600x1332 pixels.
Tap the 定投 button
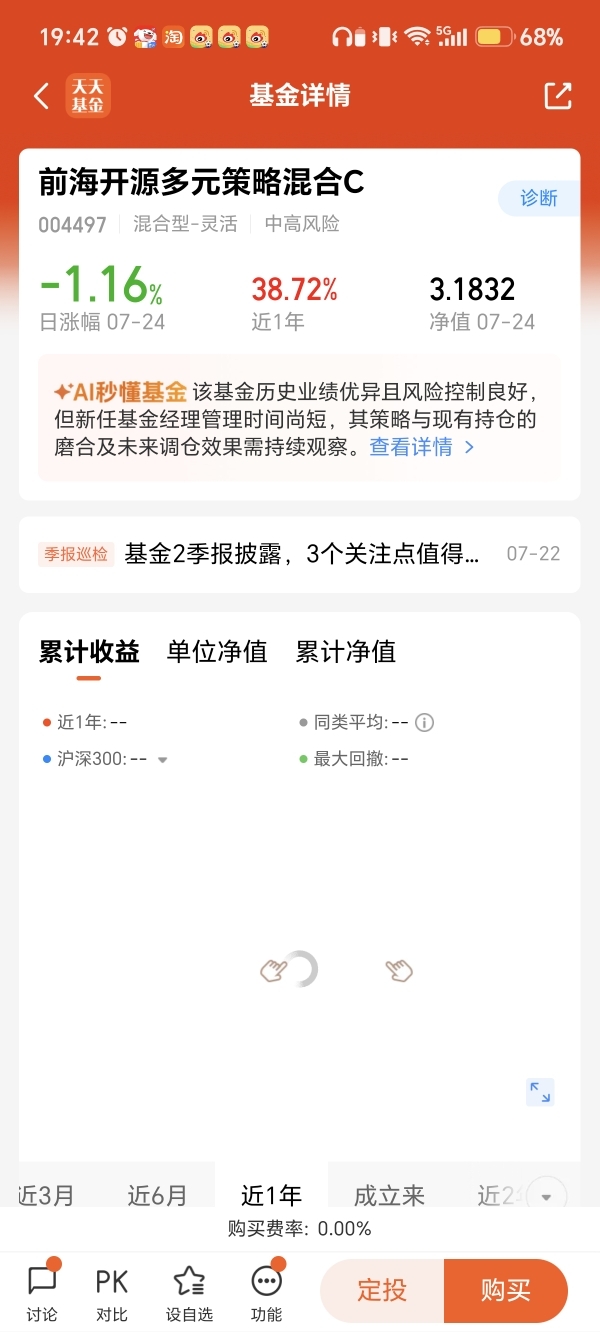point(382,1290)
